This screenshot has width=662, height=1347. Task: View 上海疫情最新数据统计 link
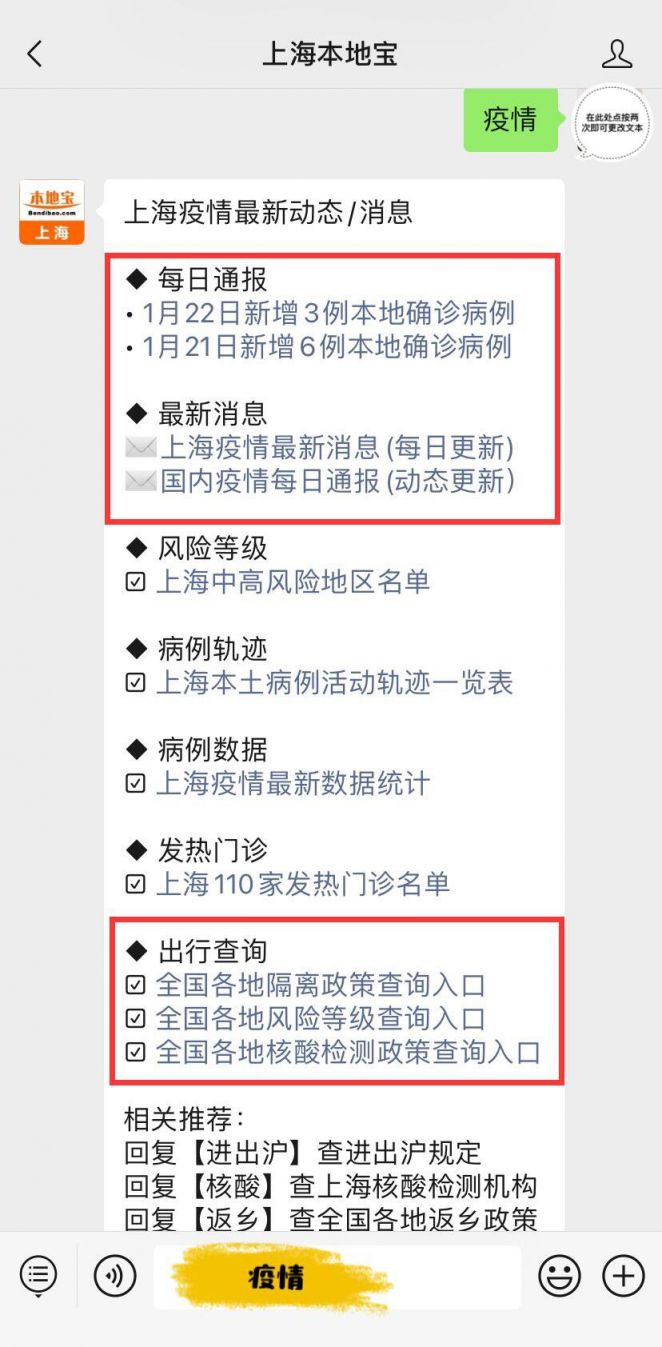point(292,783)
